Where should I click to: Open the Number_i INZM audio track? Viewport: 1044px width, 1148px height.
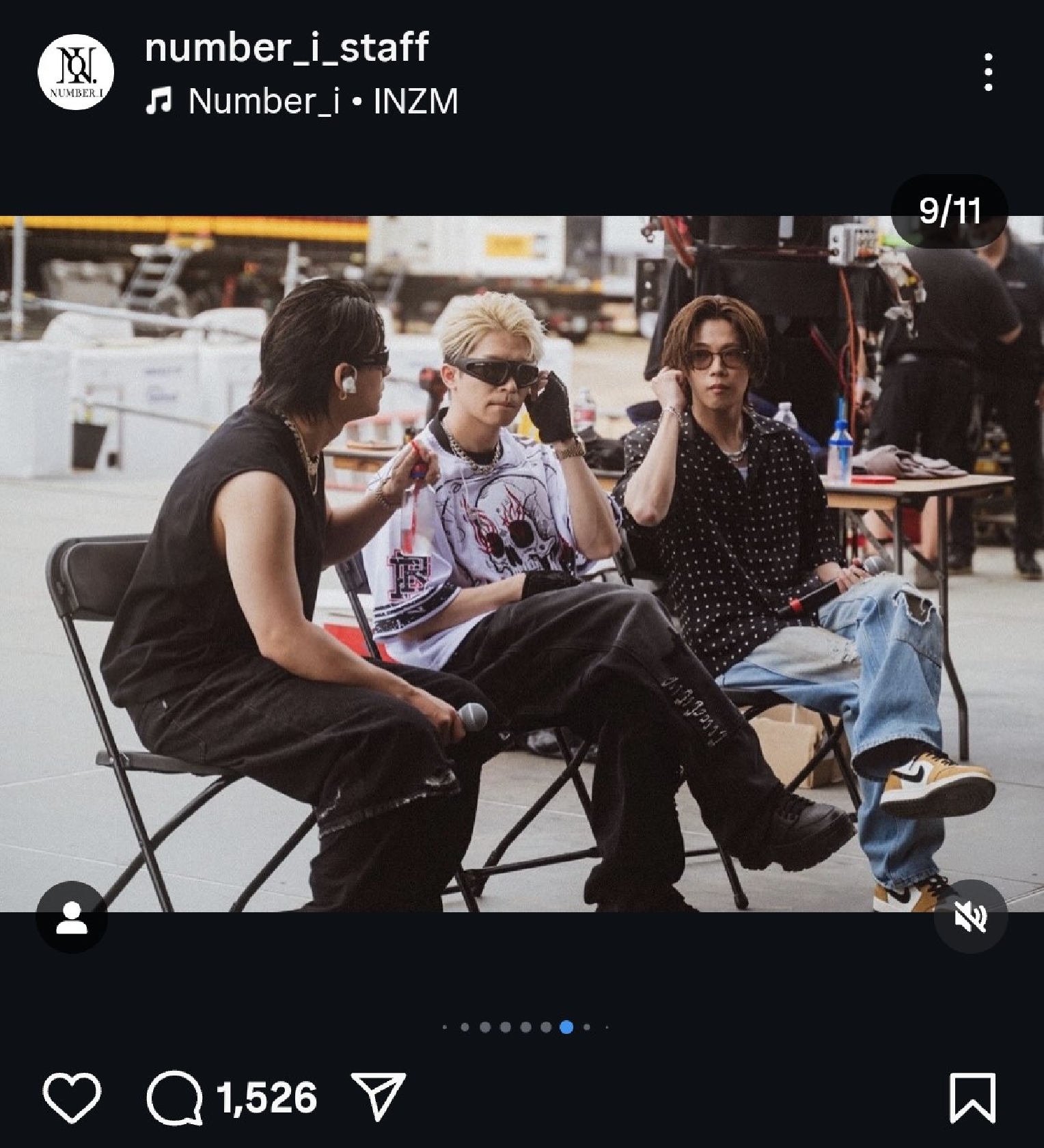322,102
